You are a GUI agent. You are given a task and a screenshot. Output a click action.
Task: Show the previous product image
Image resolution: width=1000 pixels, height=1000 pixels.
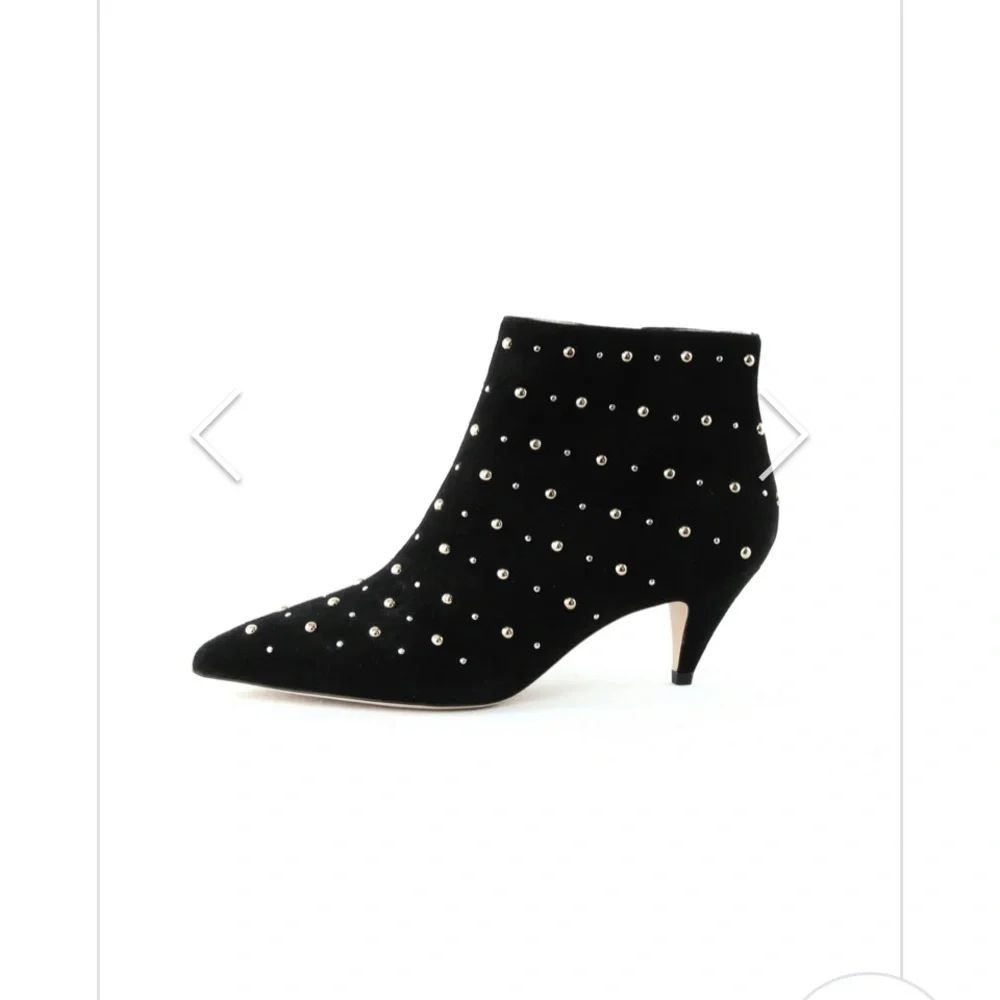point(217,436)
